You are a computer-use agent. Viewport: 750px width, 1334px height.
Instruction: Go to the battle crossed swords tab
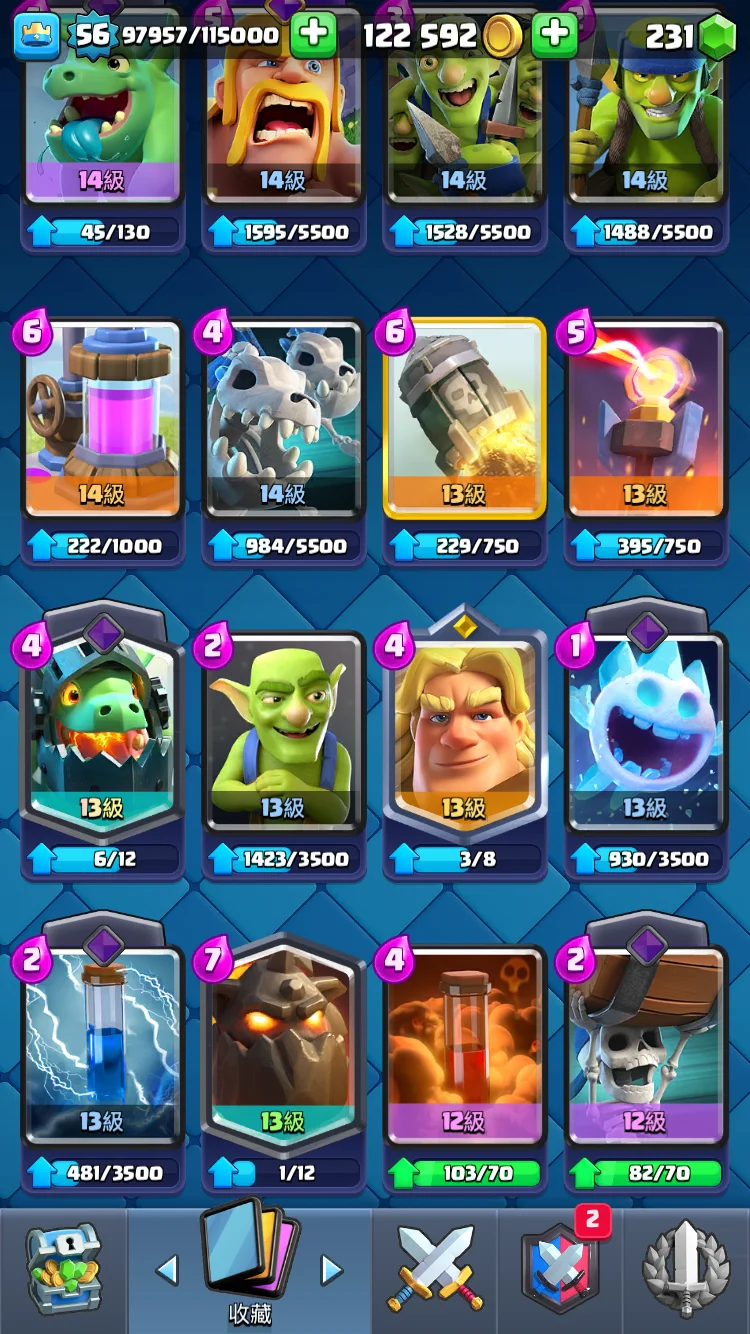coord(435,1270)
